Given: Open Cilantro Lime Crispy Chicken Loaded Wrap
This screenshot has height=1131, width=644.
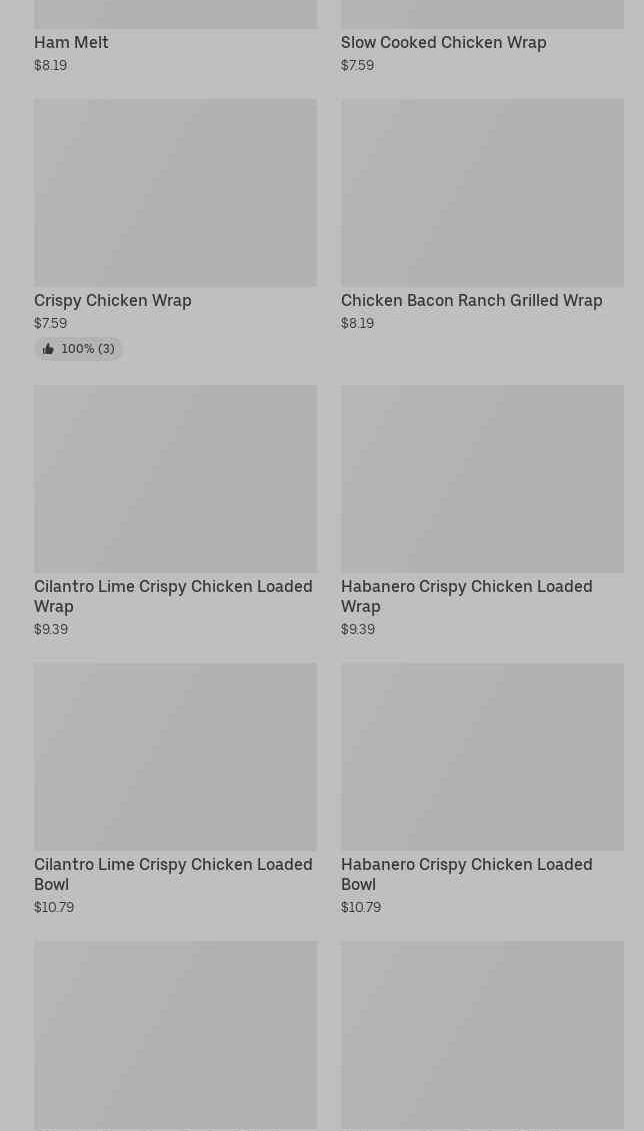Looking at the screenshot, I should (175, 511).
